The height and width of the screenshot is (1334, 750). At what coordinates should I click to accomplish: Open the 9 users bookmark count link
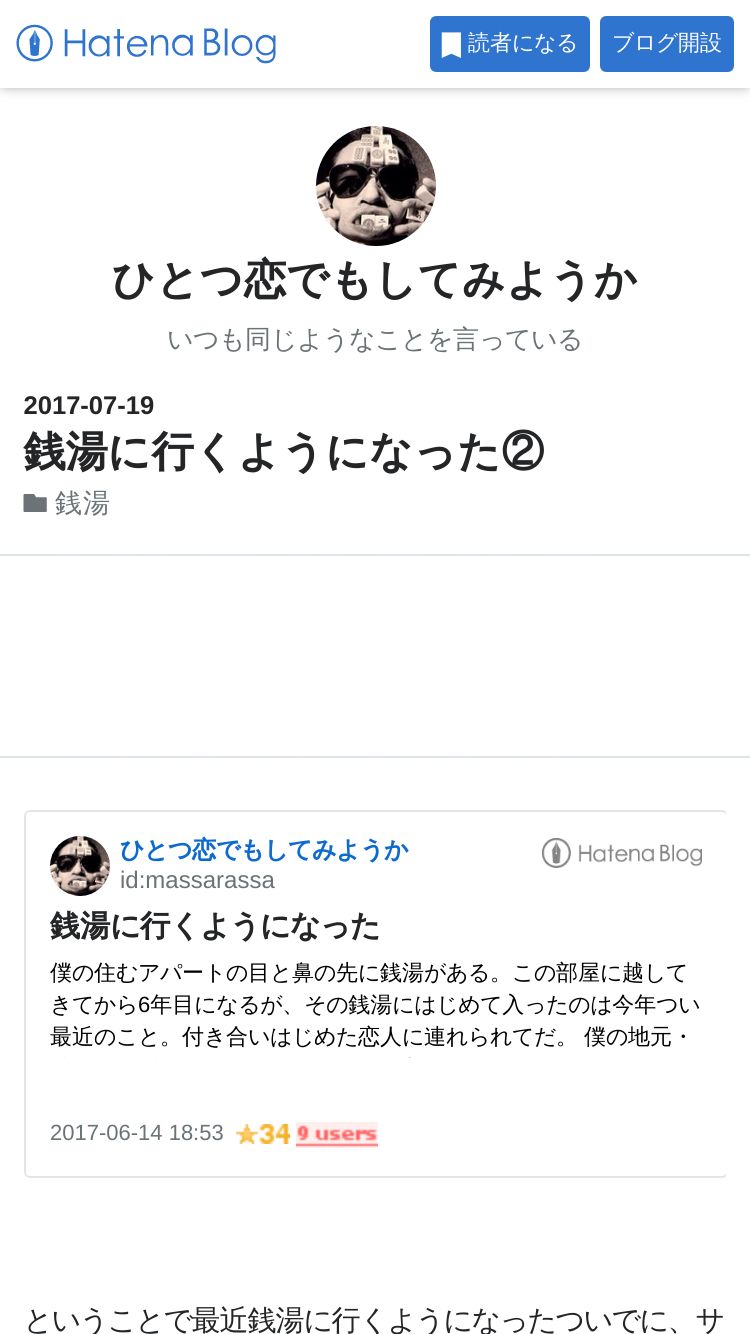(x=337, y=1134)
